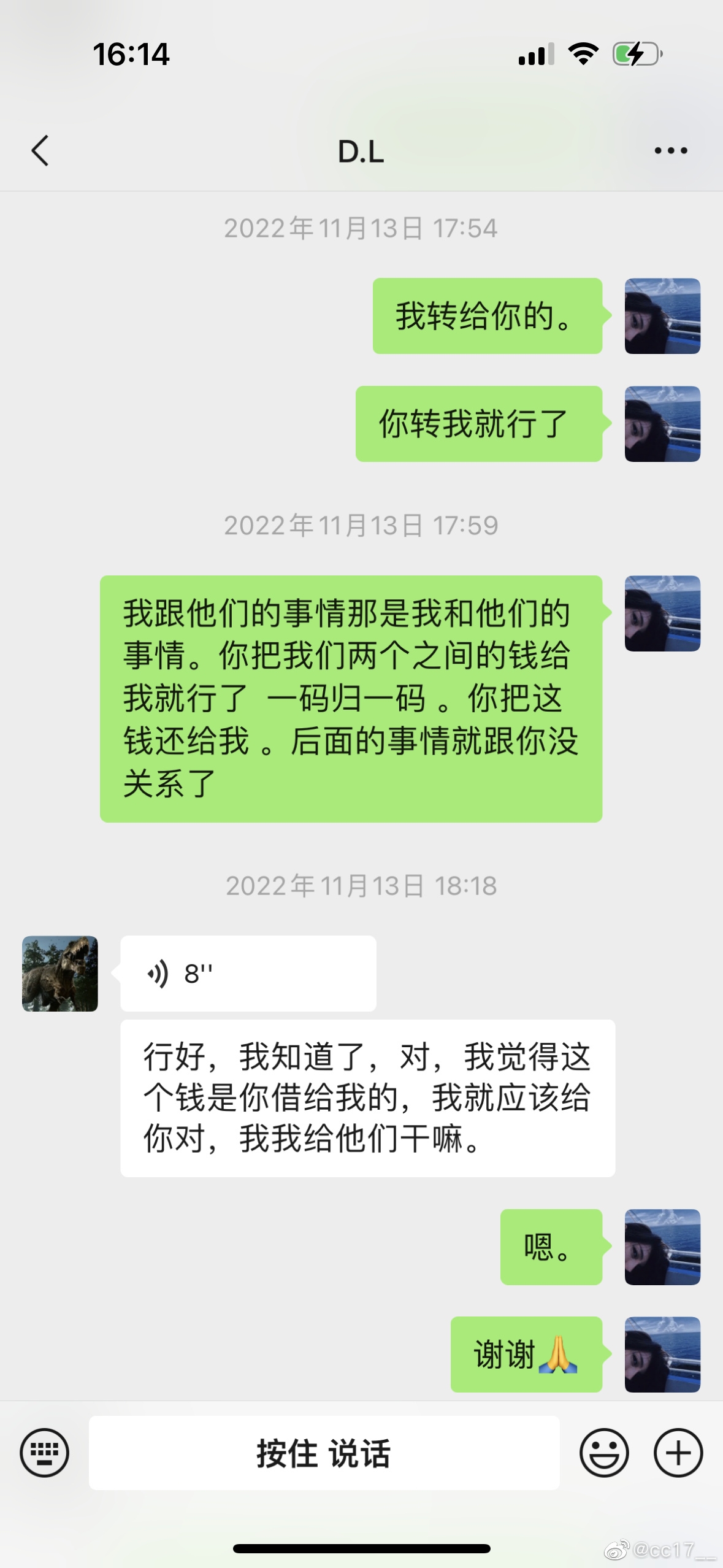Switch to keyboard text input
Screen dimensions: 723x1568
[x=44, y=1453]
